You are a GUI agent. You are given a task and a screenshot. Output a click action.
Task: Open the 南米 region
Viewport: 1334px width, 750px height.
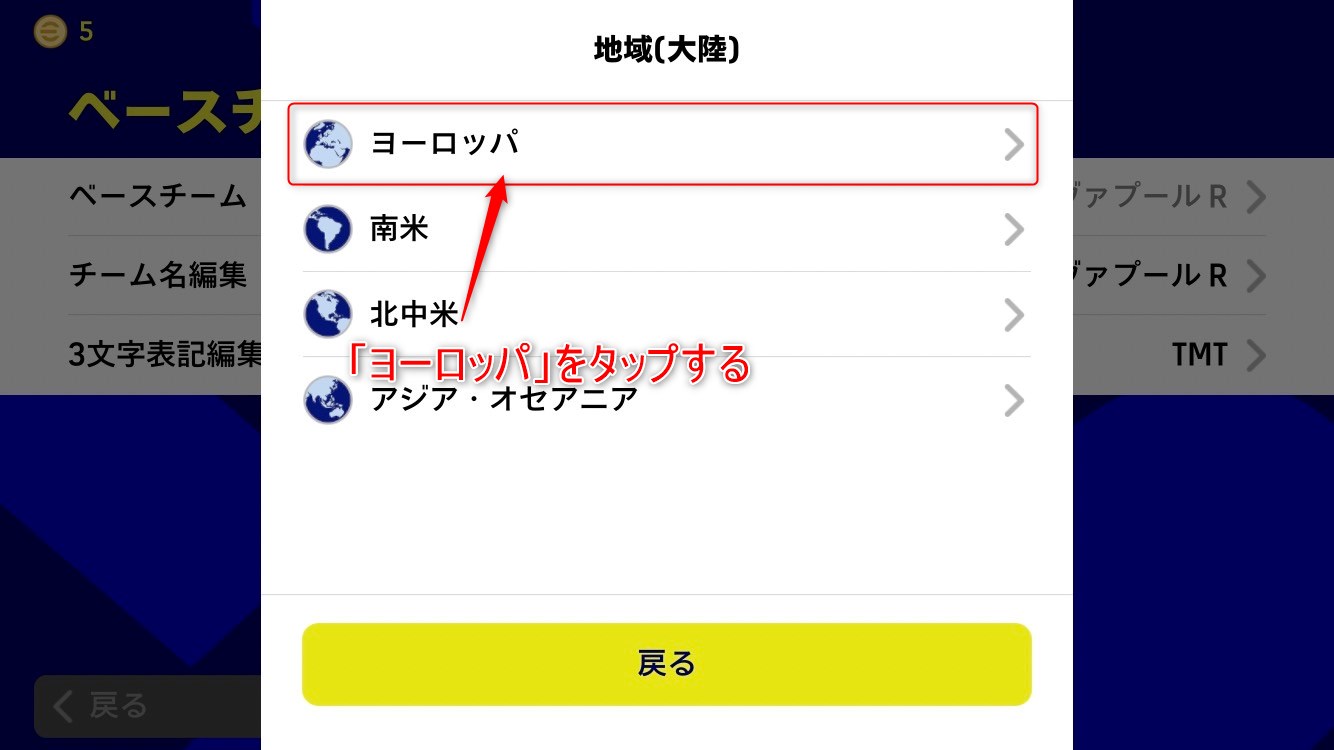pyautogui.click(x=664, y=230)
